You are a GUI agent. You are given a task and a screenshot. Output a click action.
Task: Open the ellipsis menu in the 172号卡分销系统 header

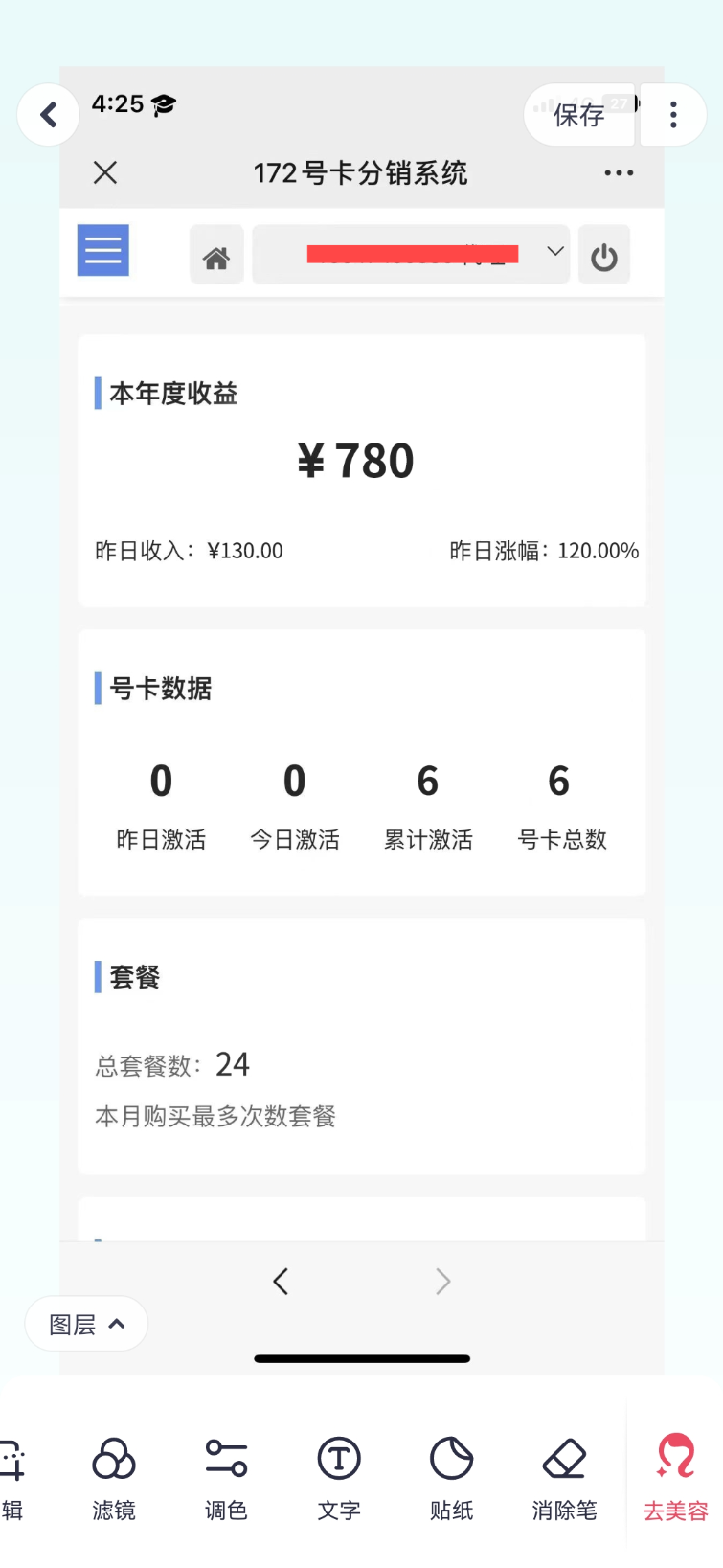tap(619, 172)
